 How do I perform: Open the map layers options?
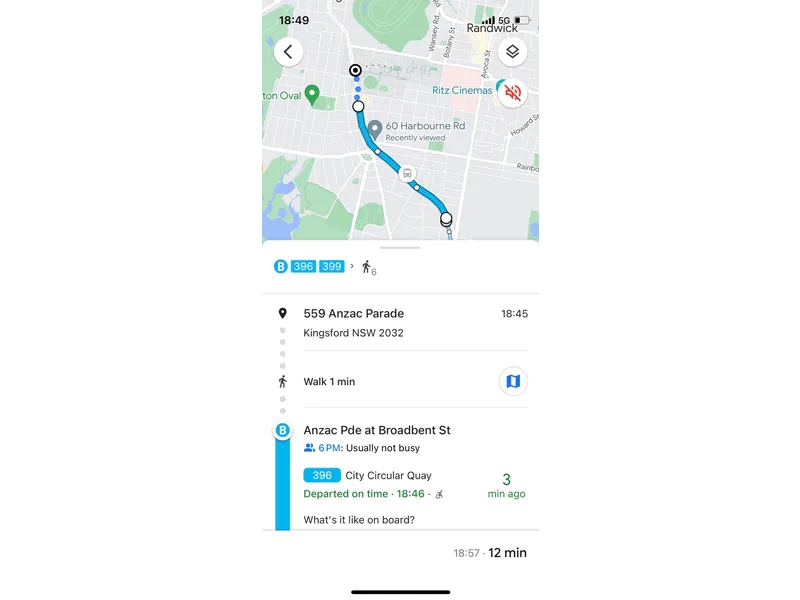pyautogui.click(x=512, y=52)
